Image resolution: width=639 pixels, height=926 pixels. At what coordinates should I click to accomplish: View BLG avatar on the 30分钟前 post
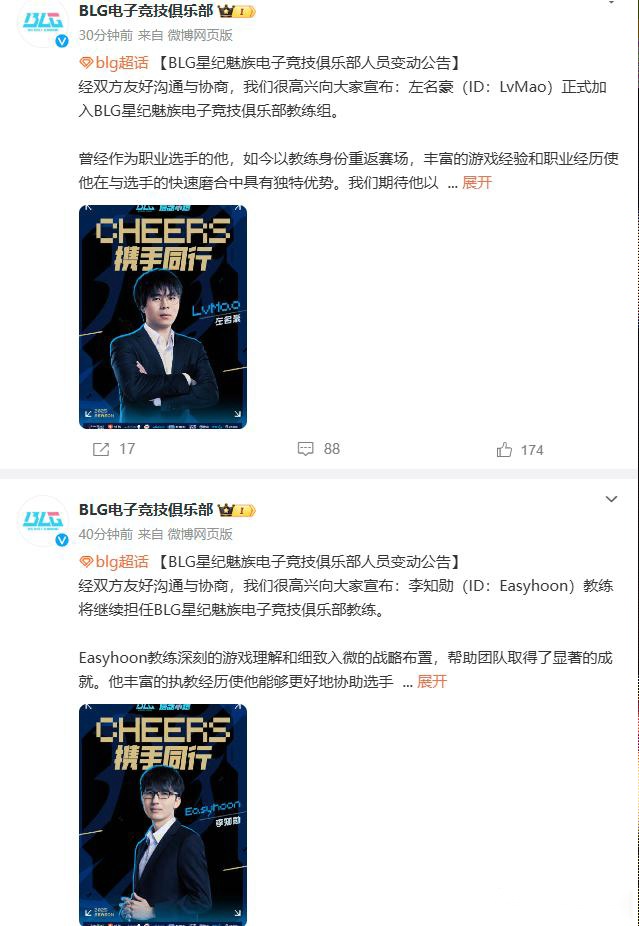click(43, 22)
